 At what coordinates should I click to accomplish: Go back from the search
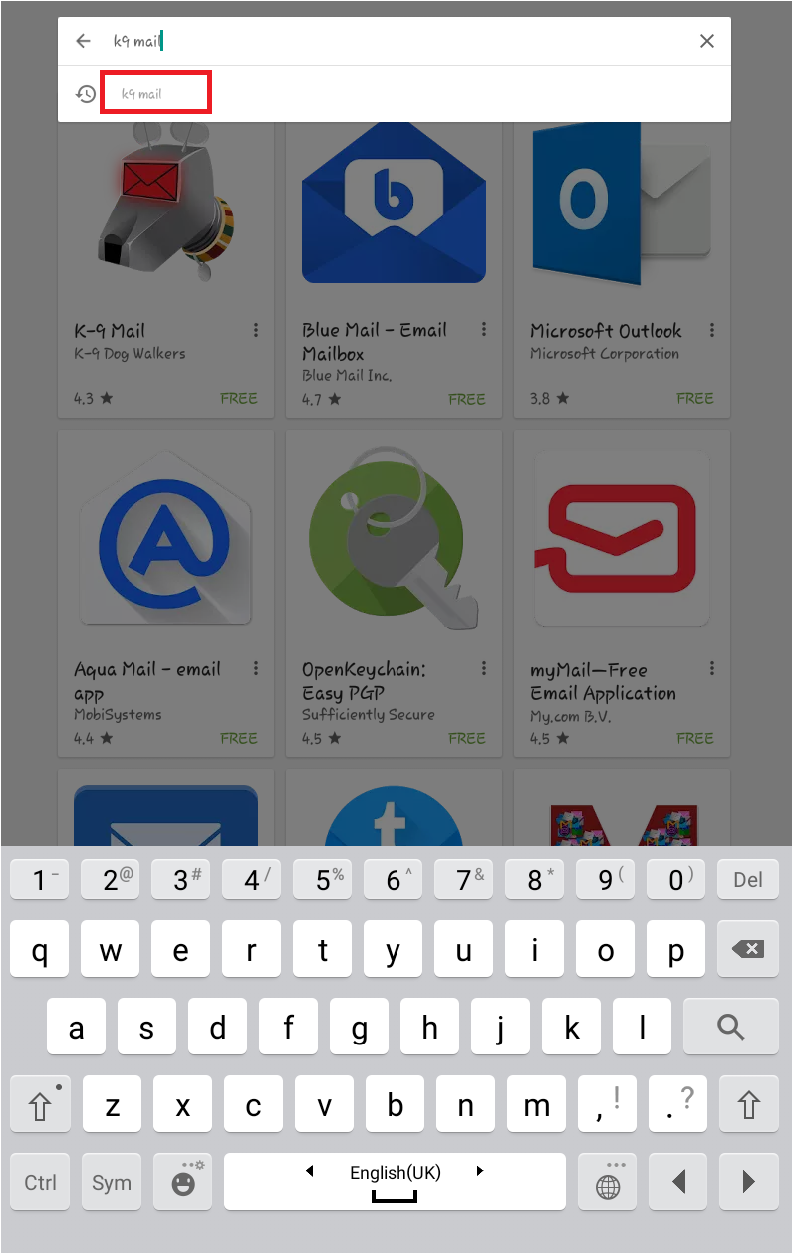click(84, 41)
